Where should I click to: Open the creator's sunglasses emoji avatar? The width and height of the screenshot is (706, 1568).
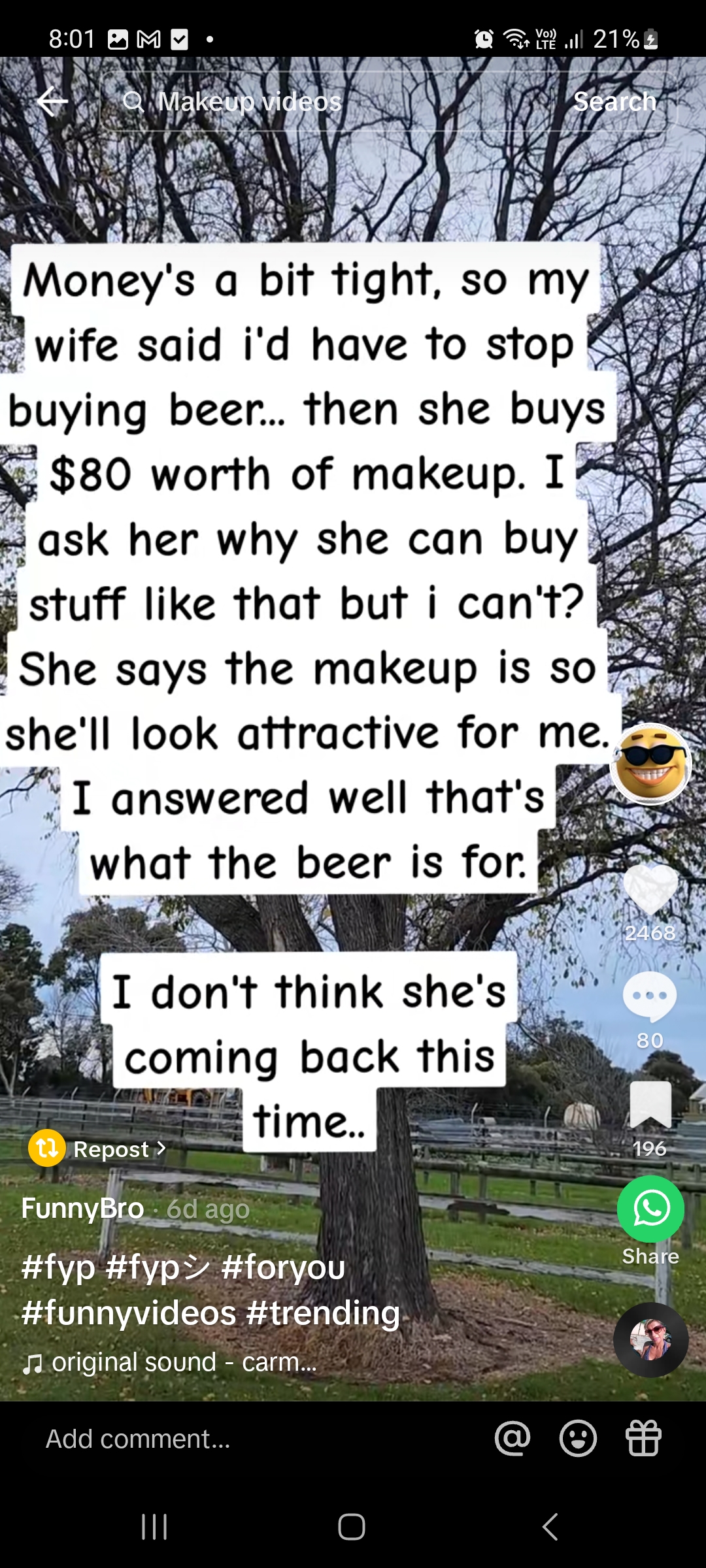[x=650, y=764]
